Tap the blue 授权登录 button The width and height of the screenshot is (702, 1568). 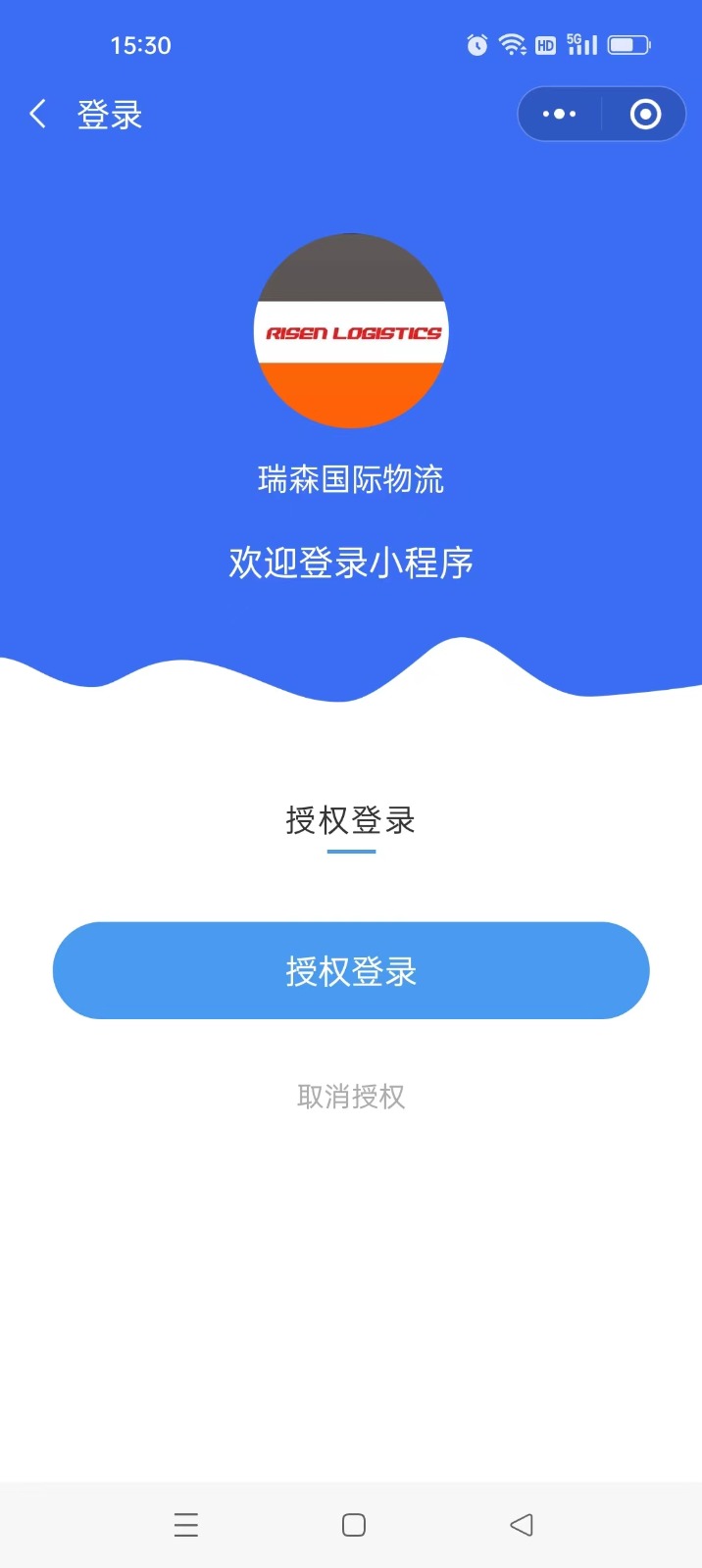click(351, 970)
